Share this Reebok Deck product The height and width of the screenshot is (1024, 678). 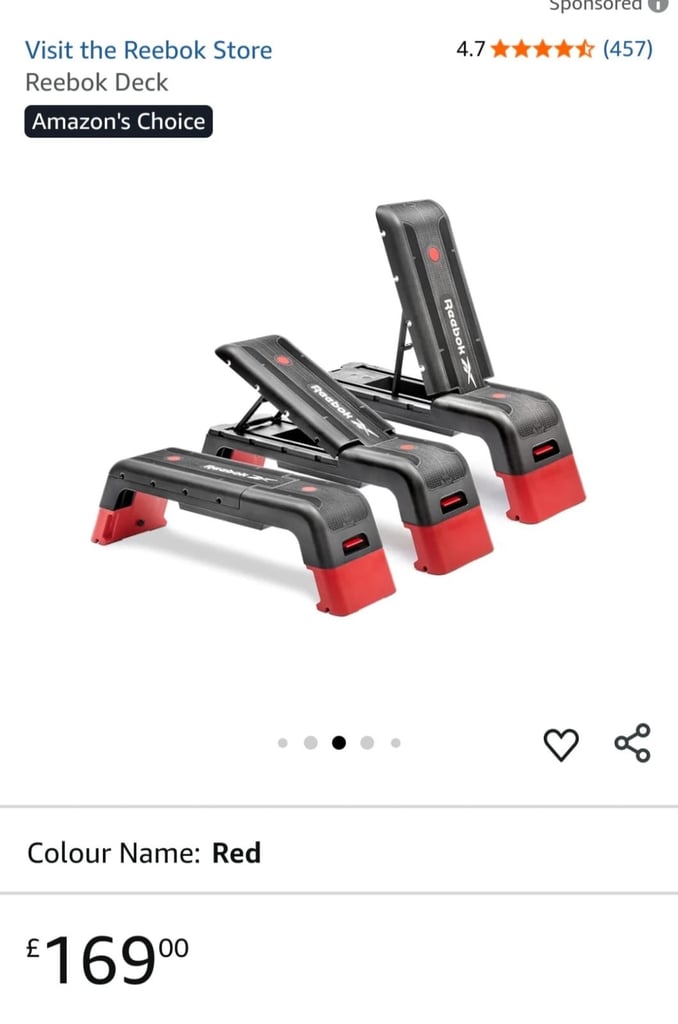point(632,743)
